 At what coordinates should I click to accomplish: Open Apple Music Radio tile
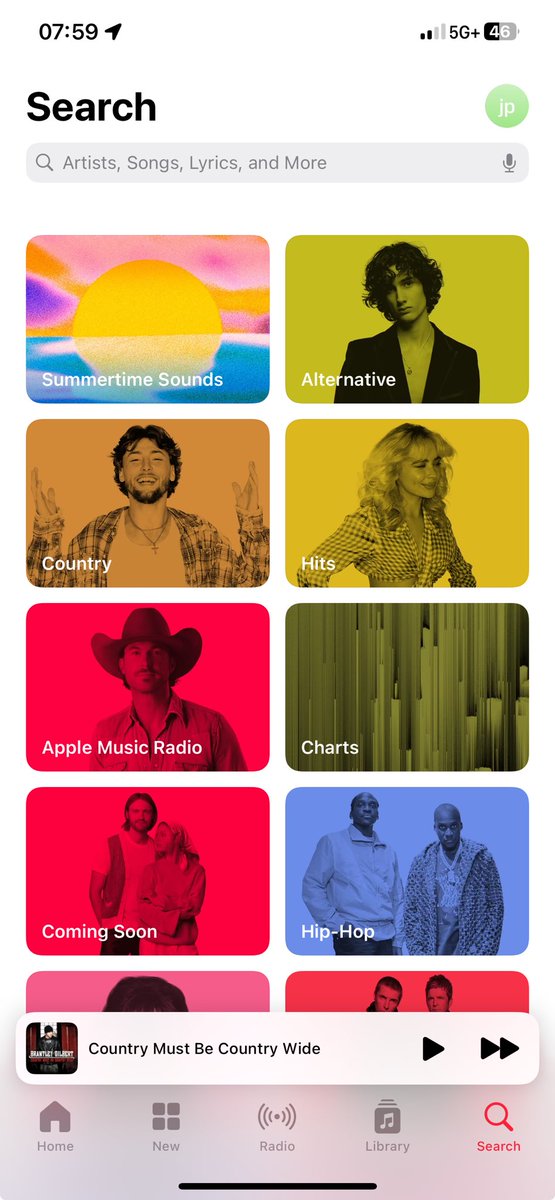coord(148,687)
